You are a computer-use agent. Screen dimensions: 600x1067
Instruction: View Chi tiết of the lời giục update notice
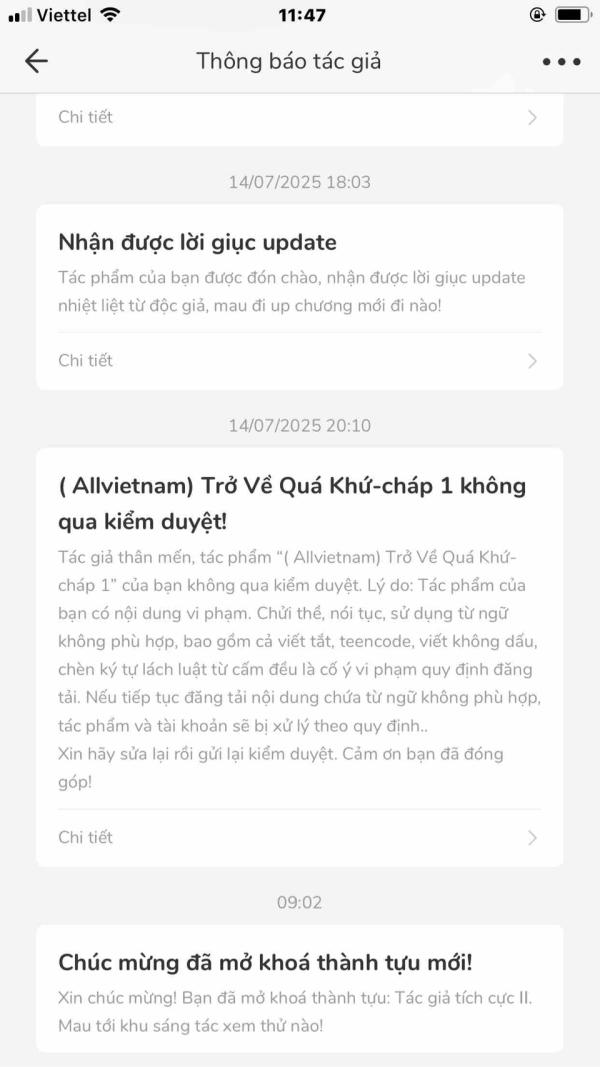[298, 361]
